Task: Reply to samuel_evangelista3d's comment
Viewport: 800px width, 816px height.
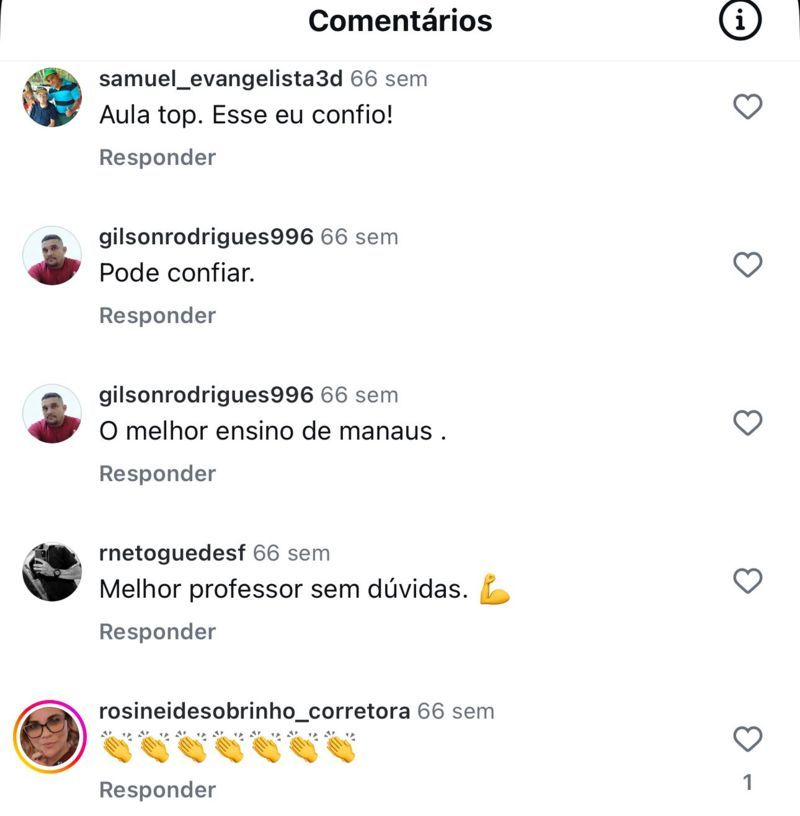Action: point(157,157)
